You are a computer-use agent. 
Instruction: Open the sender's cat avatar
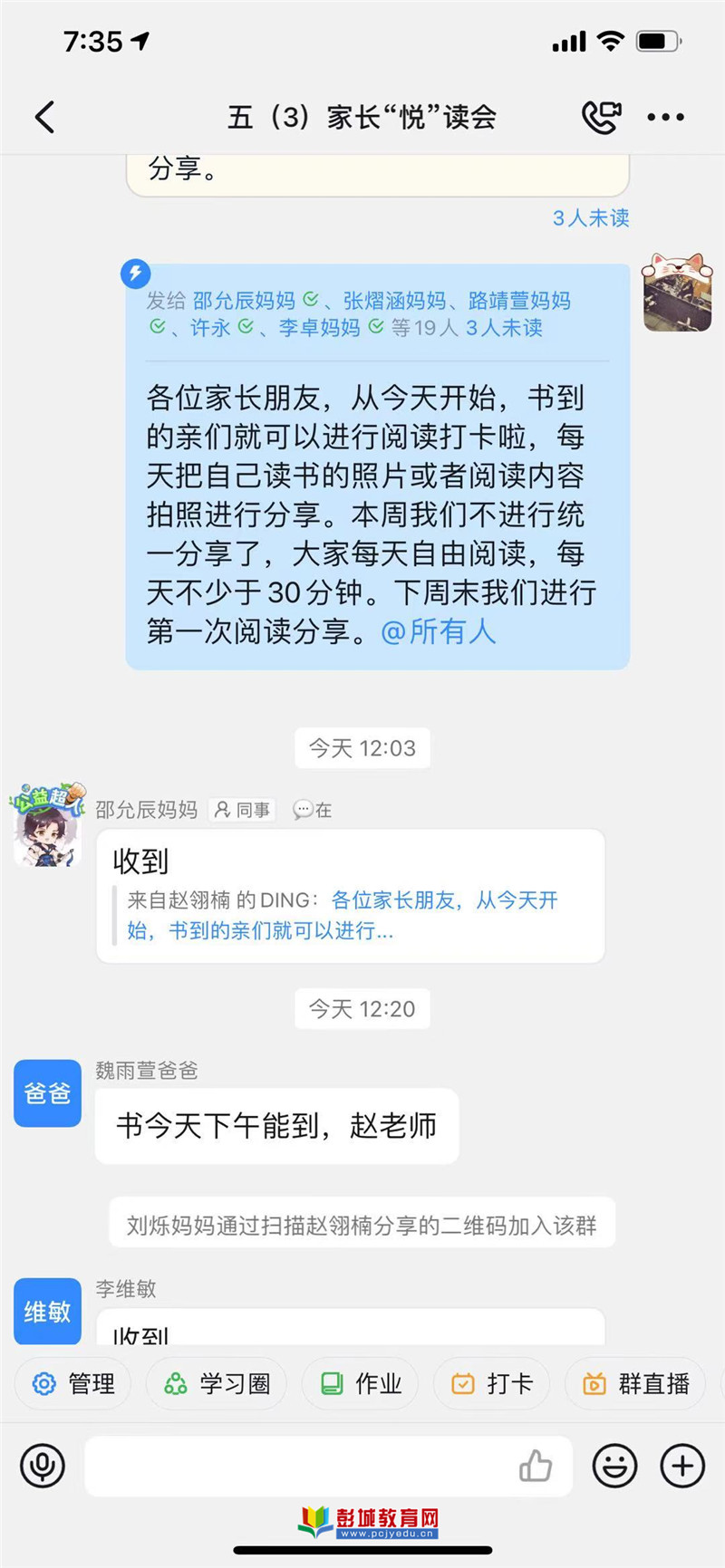click(x=677, y=293)
